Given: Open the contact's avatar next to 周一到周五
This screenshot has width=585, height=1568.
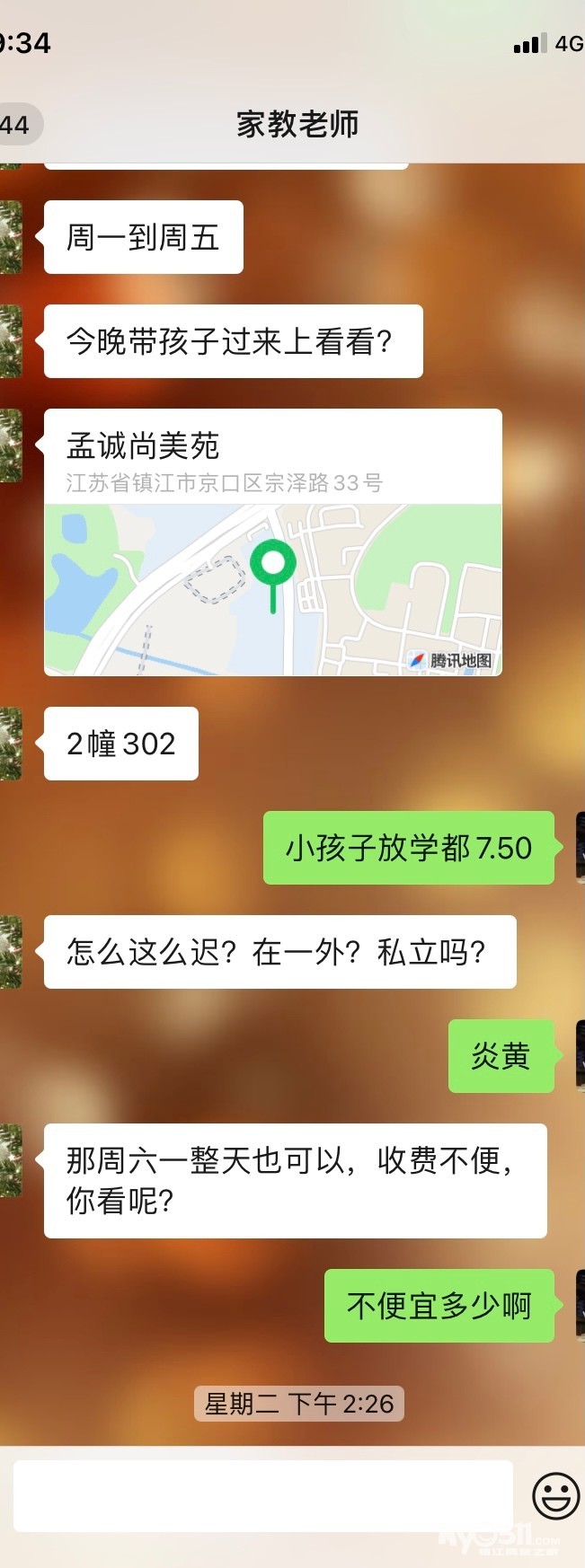Looking at the screenshot, I should [x=10, y=237].
